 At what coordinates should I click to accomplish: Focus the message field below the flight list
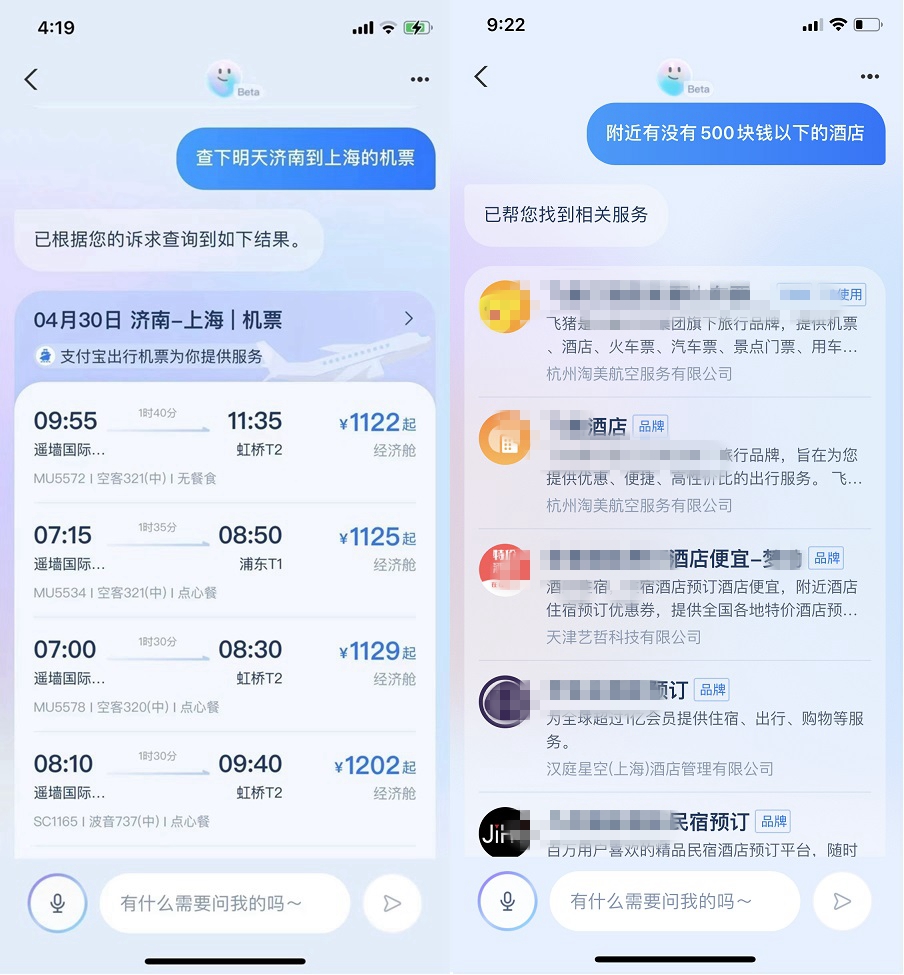pyautogui.click(x=224, y=903)
